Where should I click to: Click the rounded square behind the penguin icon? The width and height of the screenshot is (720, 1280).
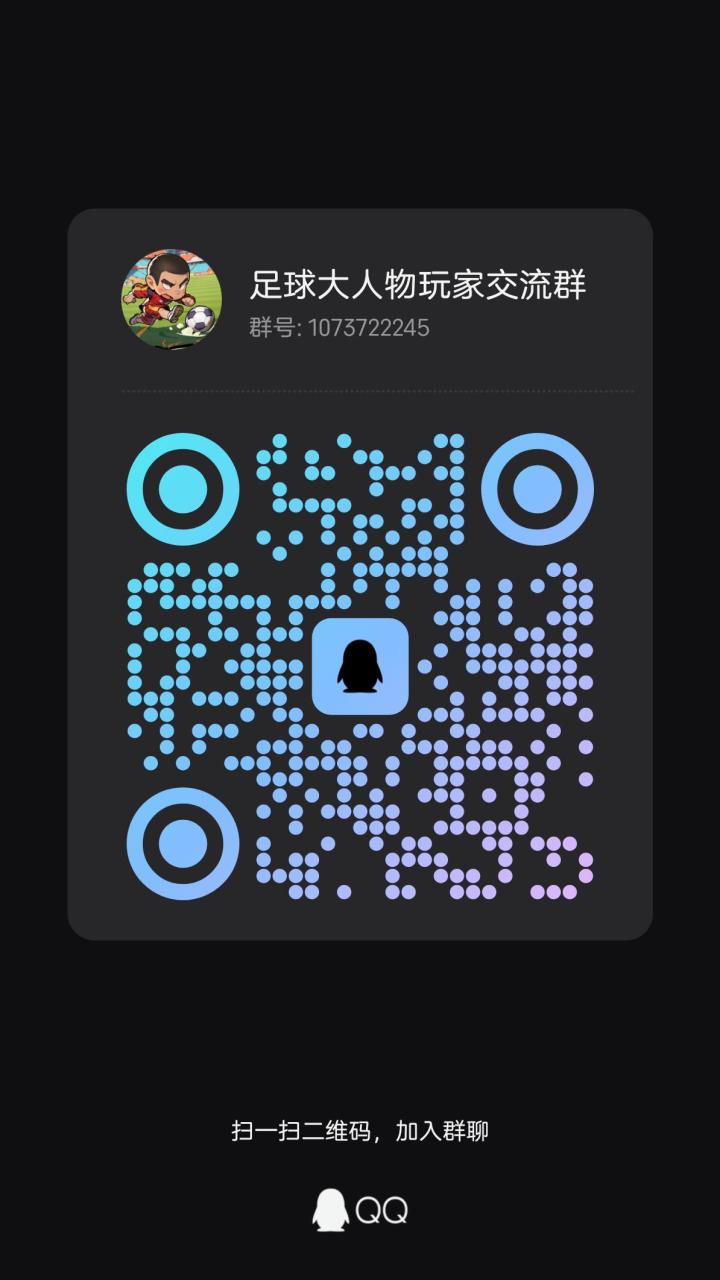(x=361, y=667)
